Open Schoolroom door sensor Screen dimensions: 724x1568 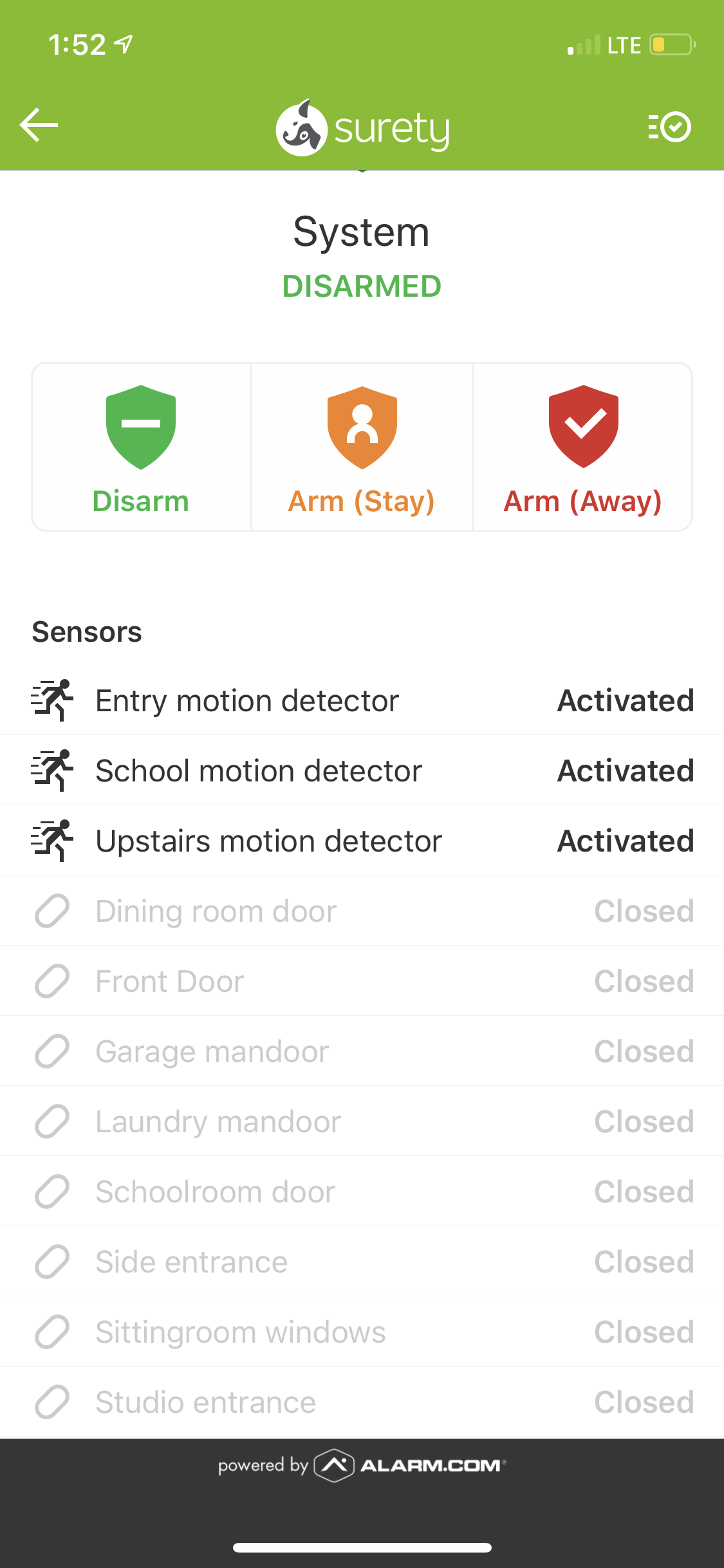362,1191
